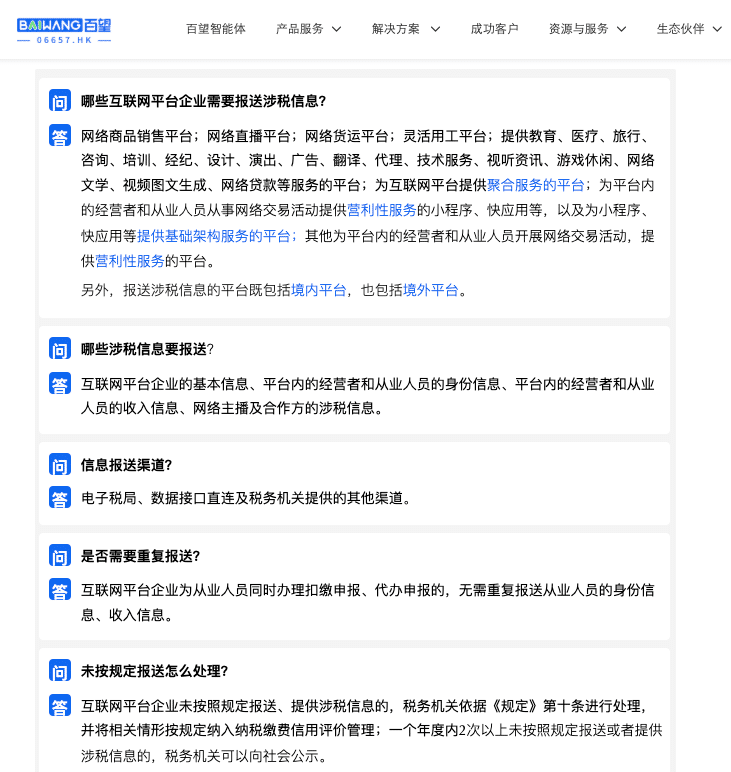Screen dimensions: 731x772
Task: Open the Baiwang logo homepage link
Action: (63, 29)
